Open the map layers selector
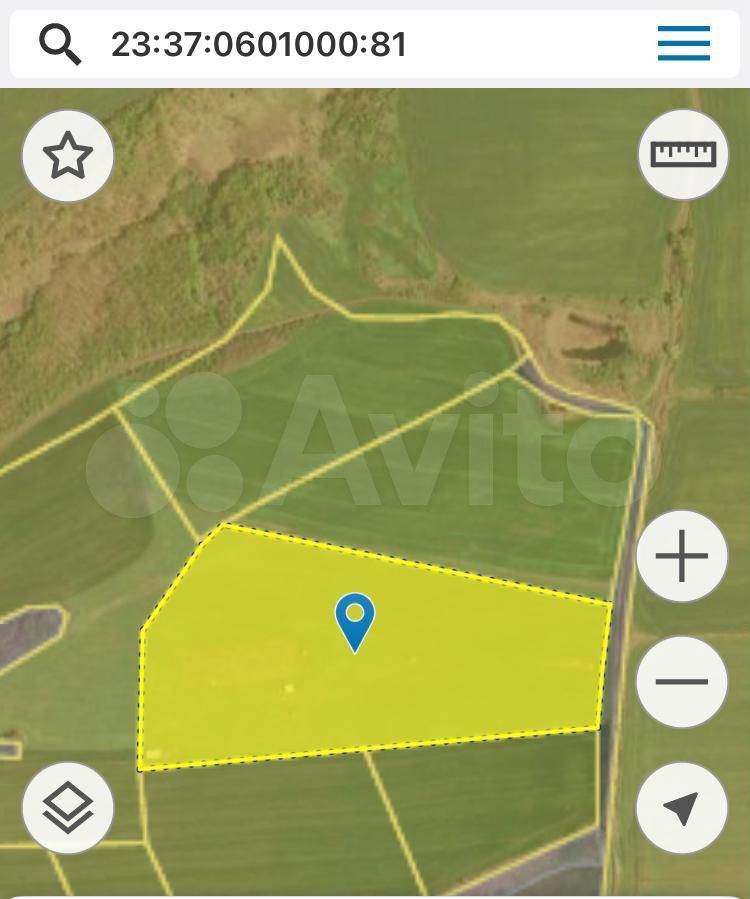This screenshot has width=750, height=899. point(68,808)
